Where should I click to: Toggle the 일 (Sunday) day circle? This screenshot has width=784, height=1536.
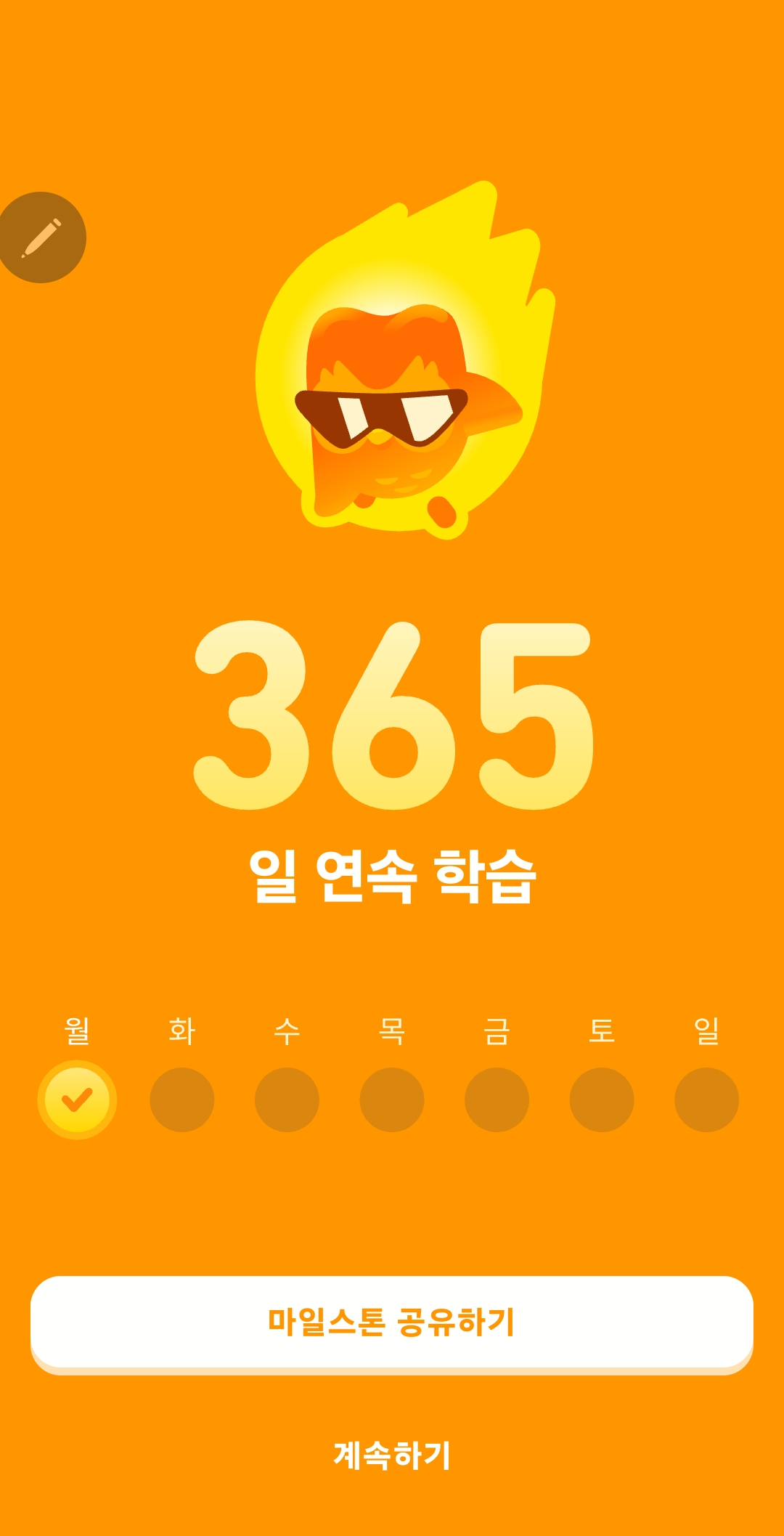pyautogui.click(x=708, y=1100)
